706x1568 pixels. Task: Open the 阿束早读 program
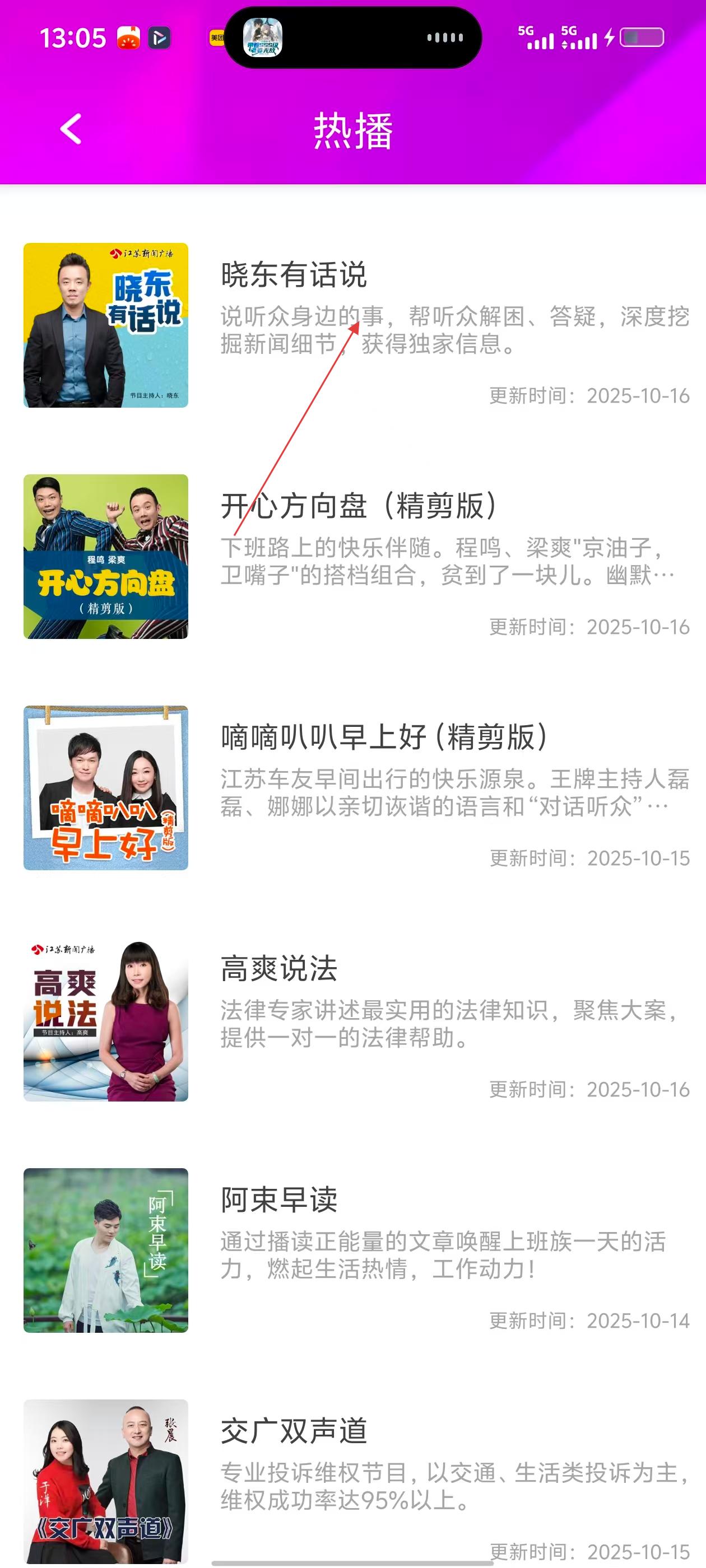coord(279,1200)
